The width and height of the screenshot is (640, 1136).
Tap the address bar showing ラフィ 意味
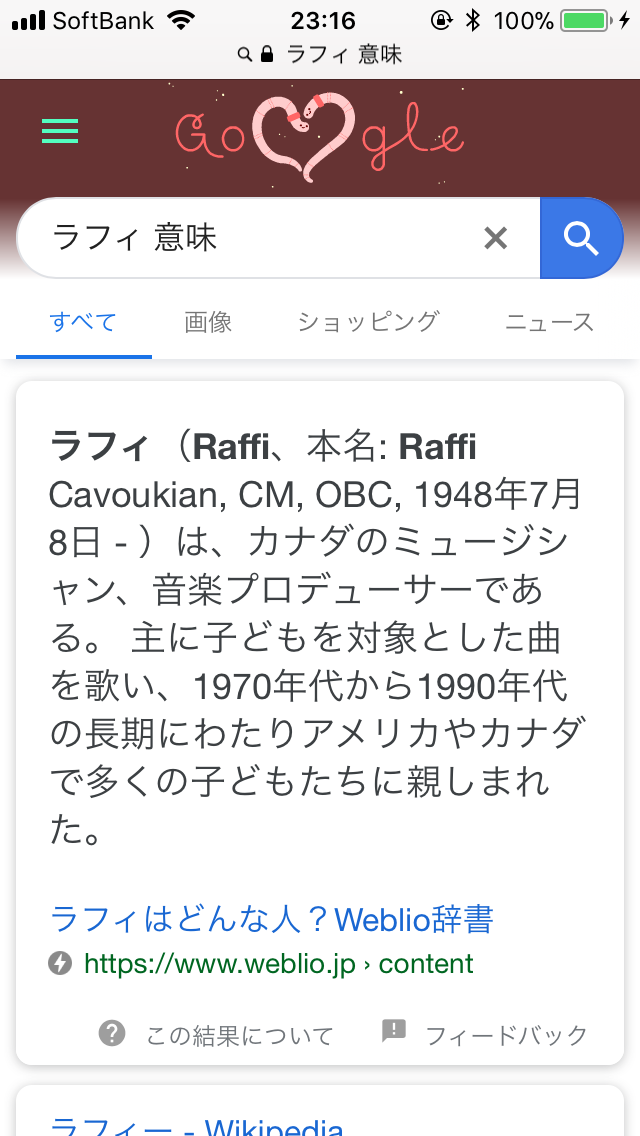(x=320, y=54)
